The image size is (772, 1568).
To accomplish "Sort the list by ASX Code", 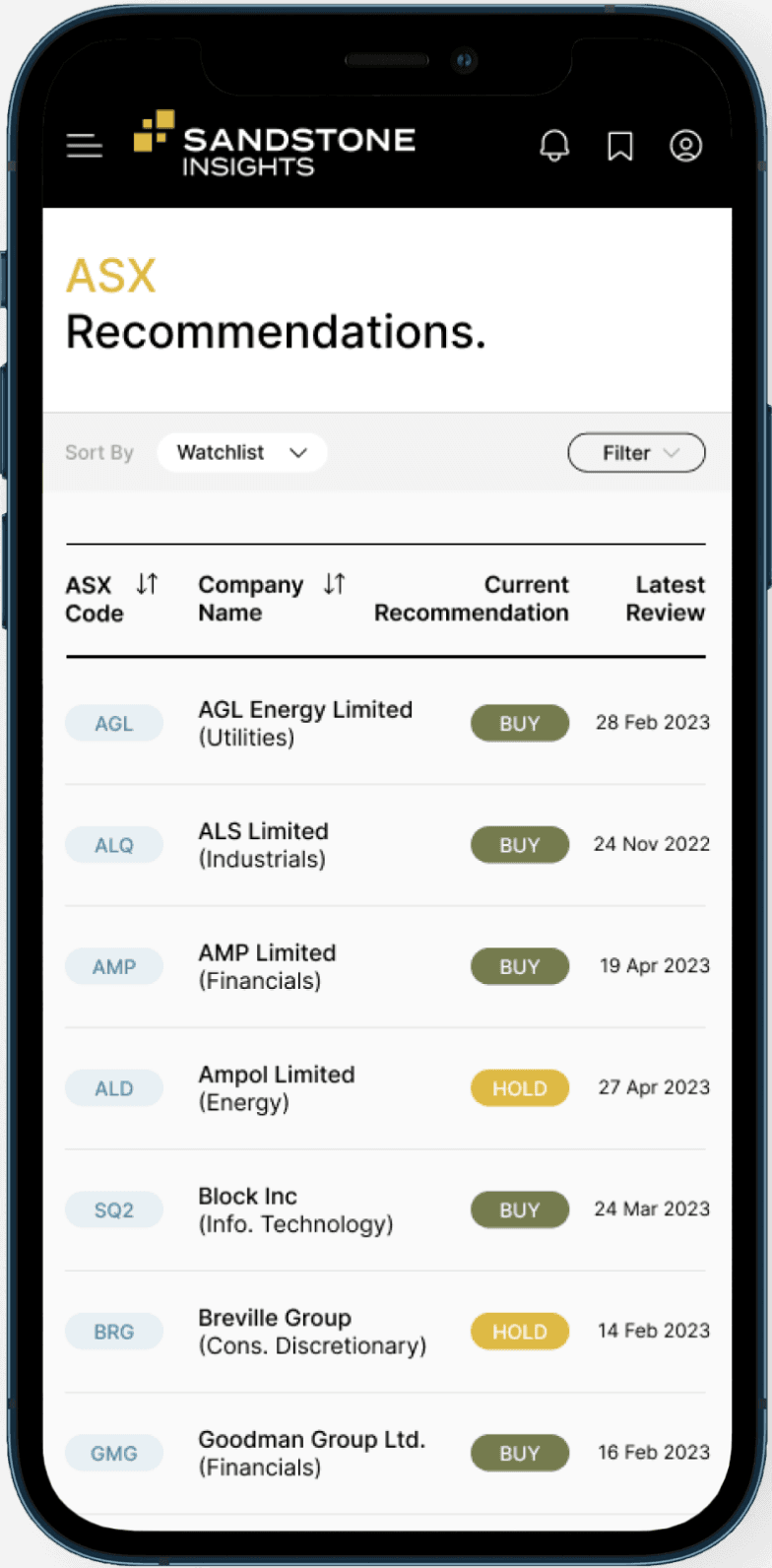I will [x=147, y=584].
